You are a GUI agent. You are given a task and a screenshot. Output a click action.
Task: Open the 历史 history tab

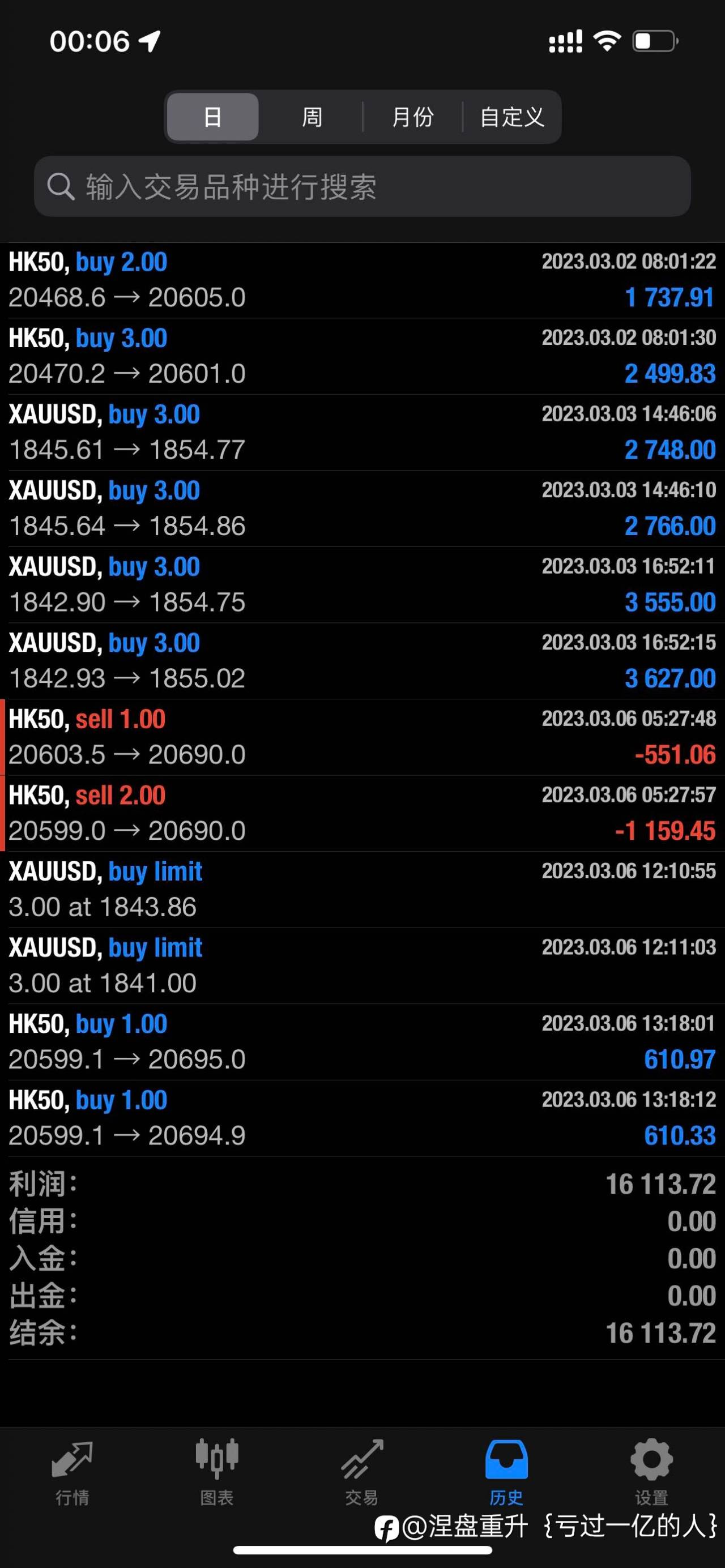coord(506,1472)
